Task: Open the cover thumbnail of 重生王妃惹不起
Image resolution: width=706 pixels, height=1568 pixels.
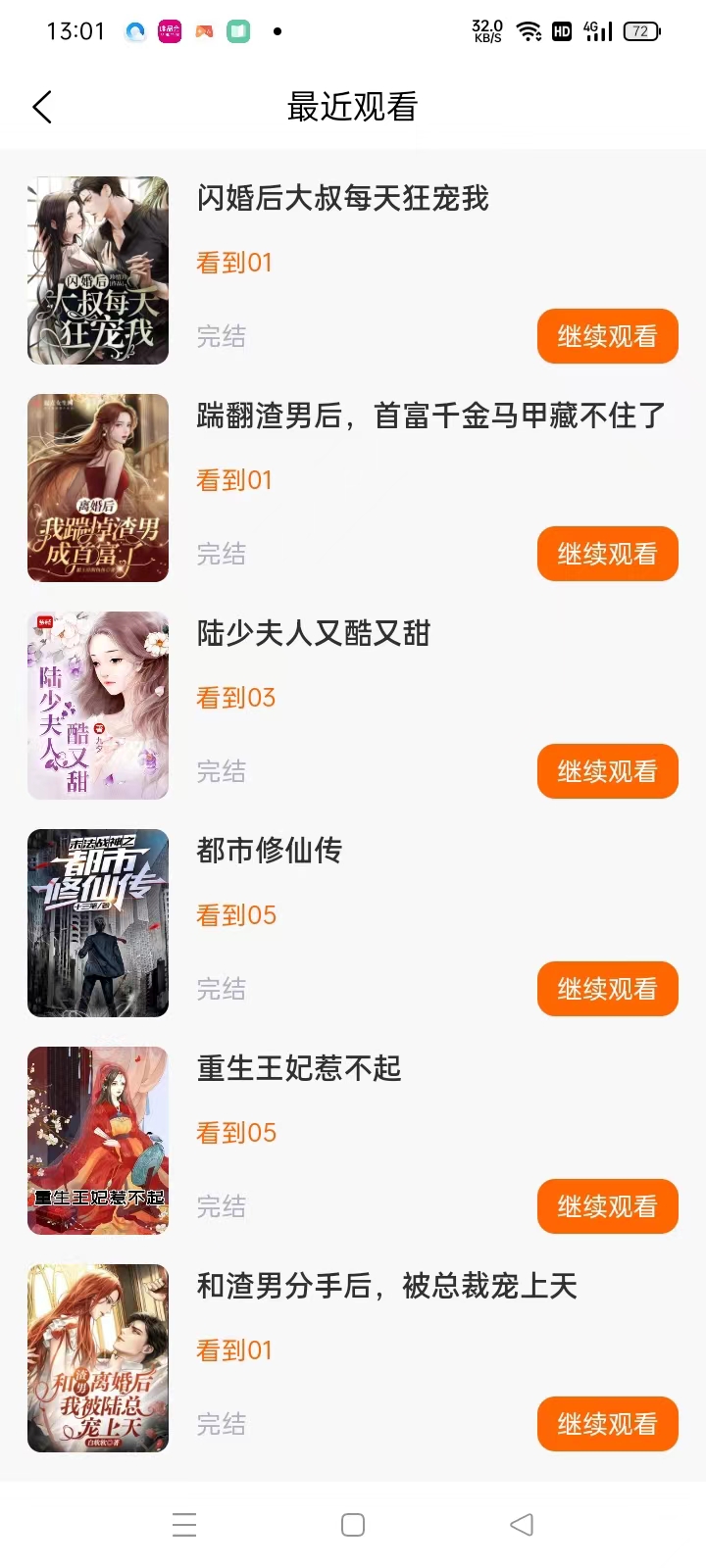Action: click(97, 1140)
